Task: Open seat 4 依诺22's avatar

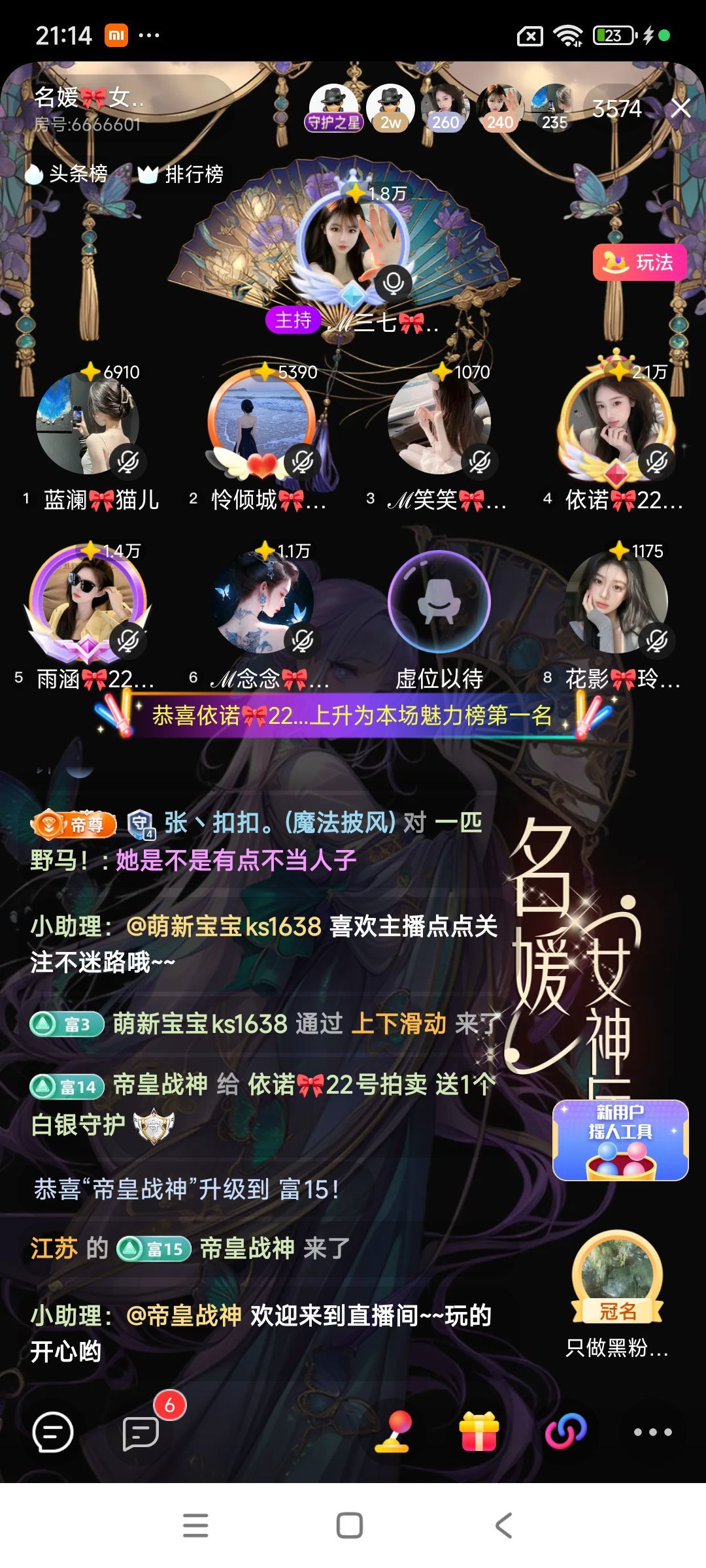Action: [617, 423]
